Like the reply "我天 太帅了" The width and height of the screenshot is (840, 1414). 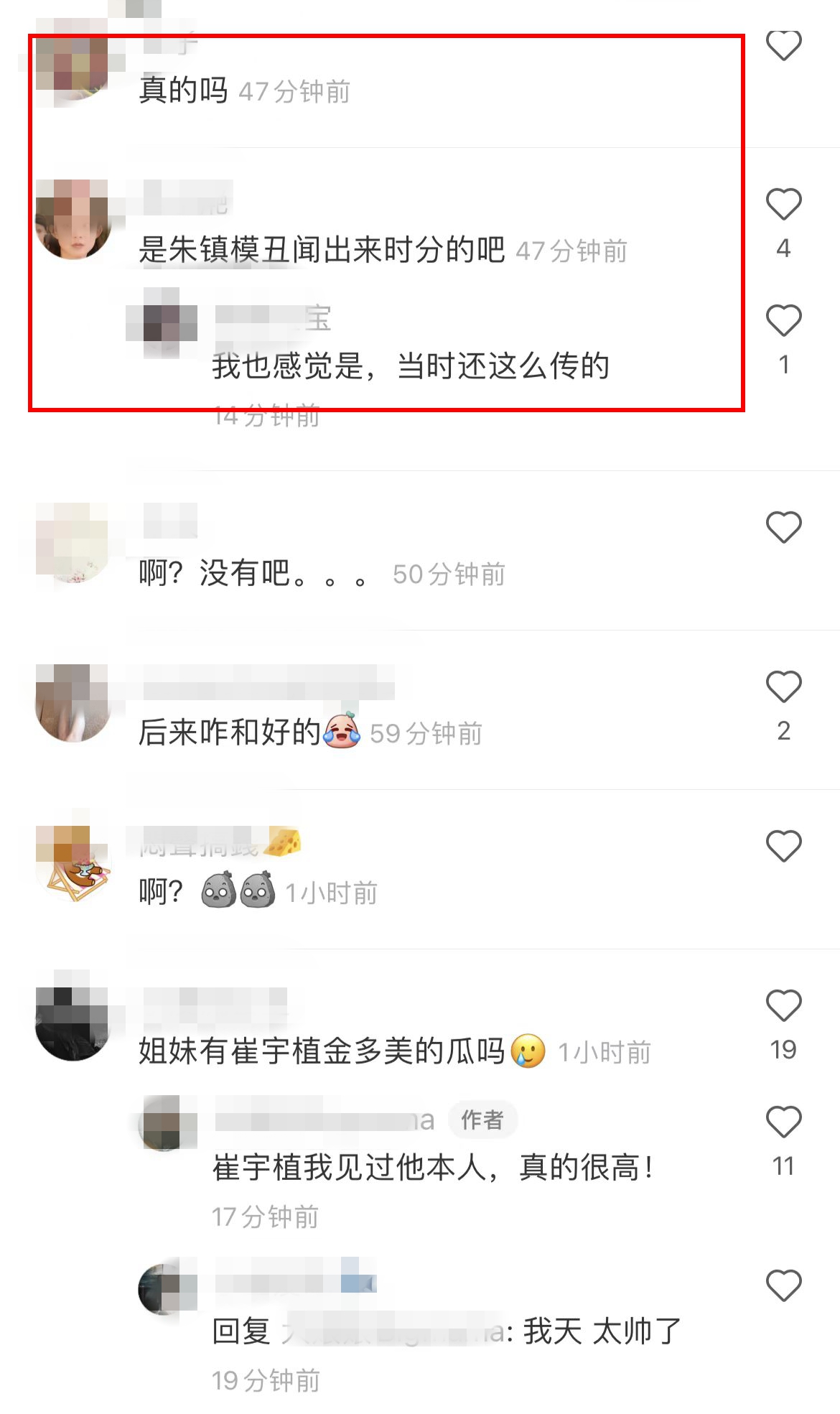click(x=783, y=1285)
